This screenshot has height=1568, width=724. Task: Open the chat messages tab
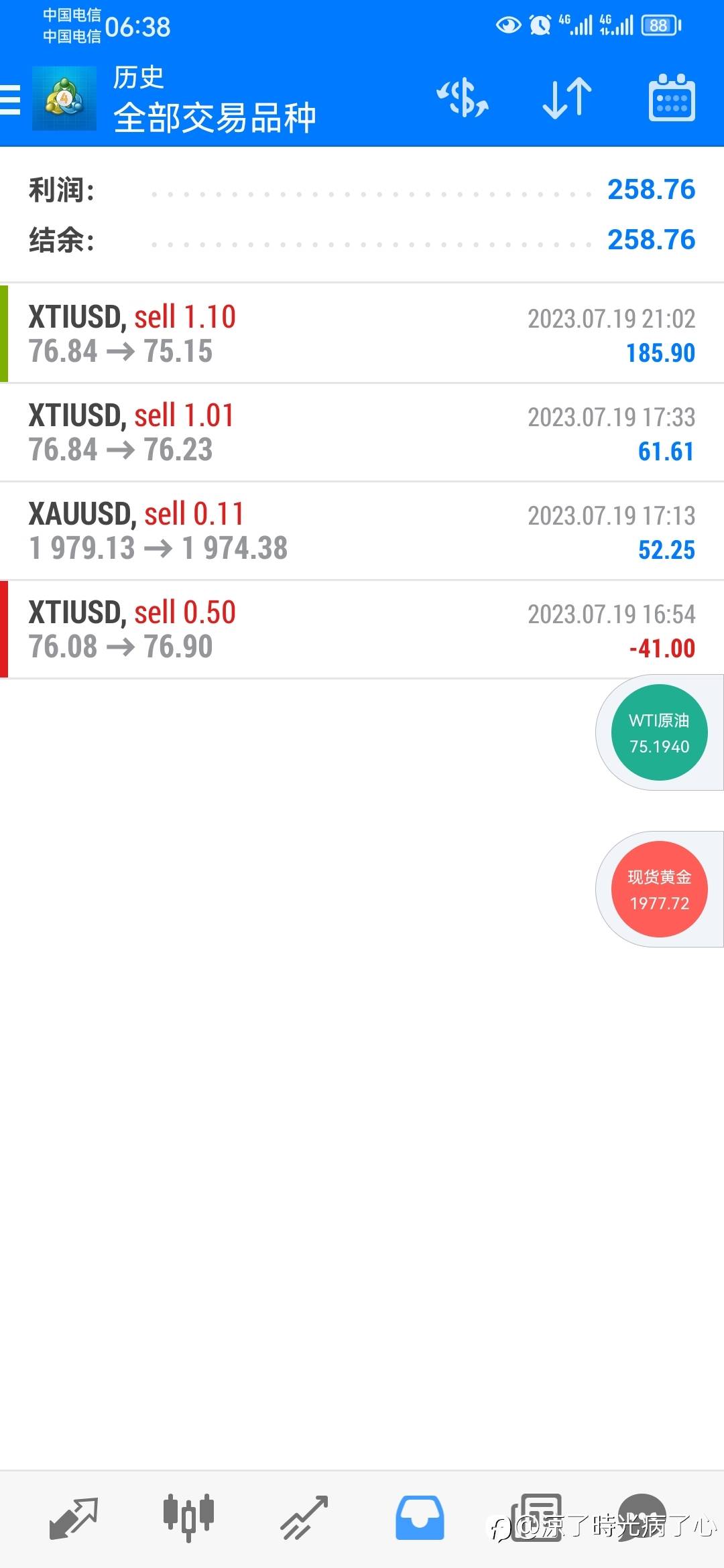coord(642,1518)
